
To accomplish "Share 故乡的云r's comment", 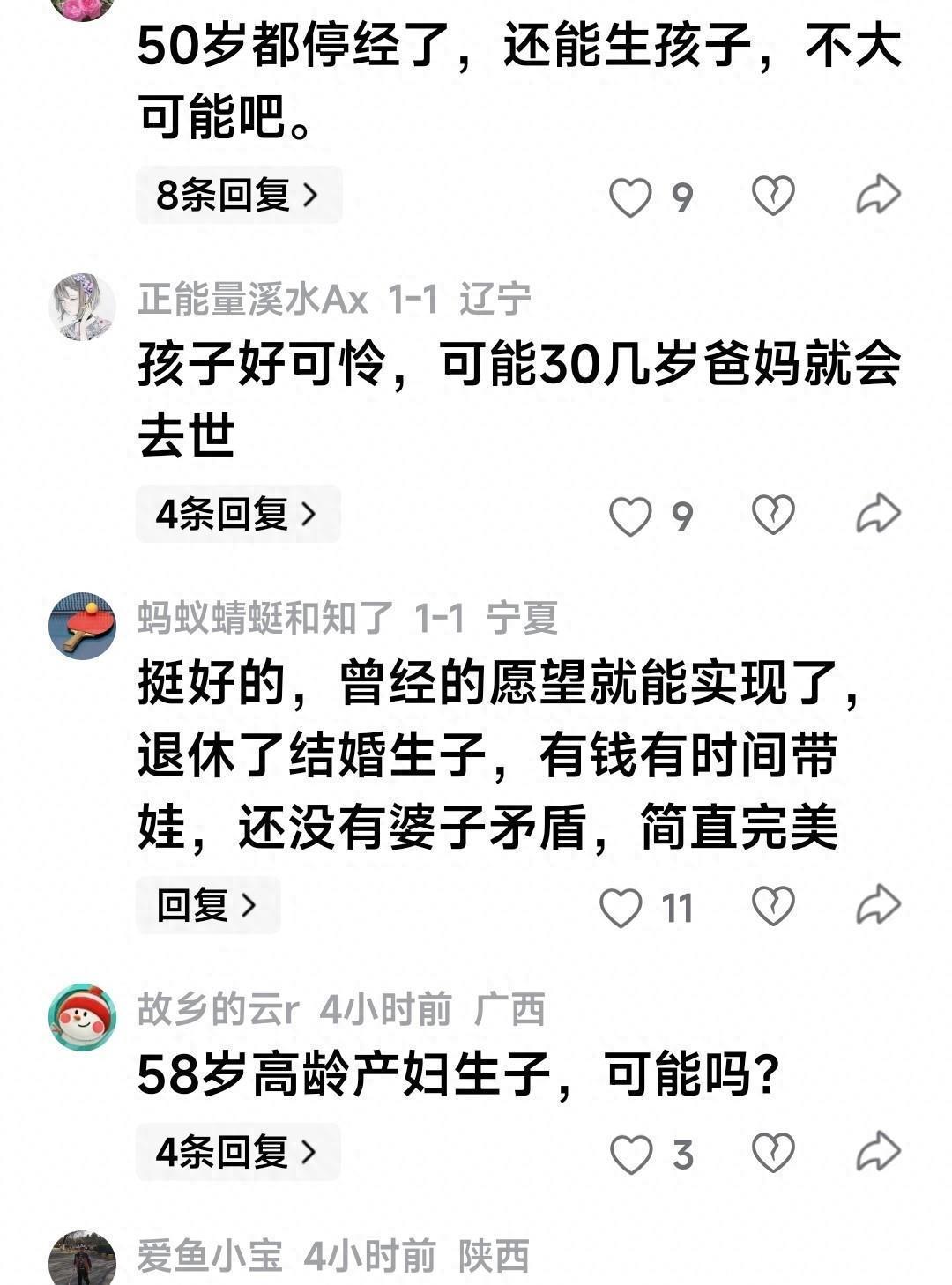I will (x=878, y=1152).
